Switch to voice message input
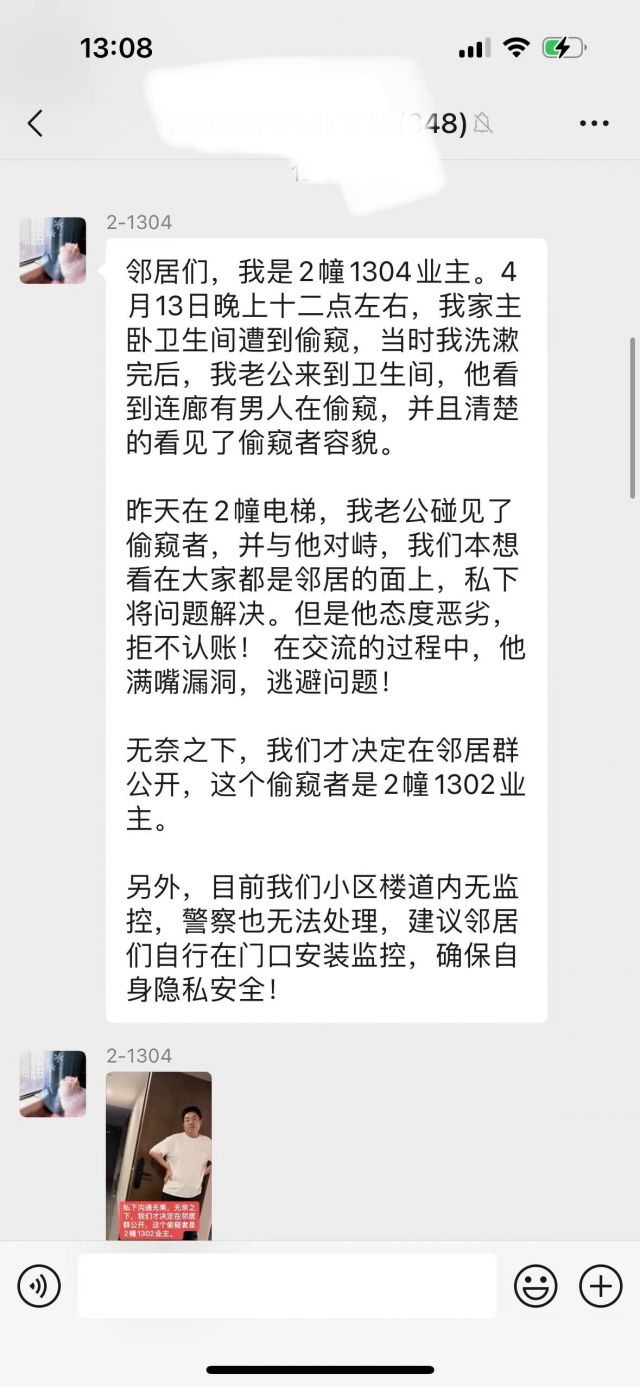Viewport: 640px width, 1387px height. pos(39,1286)
